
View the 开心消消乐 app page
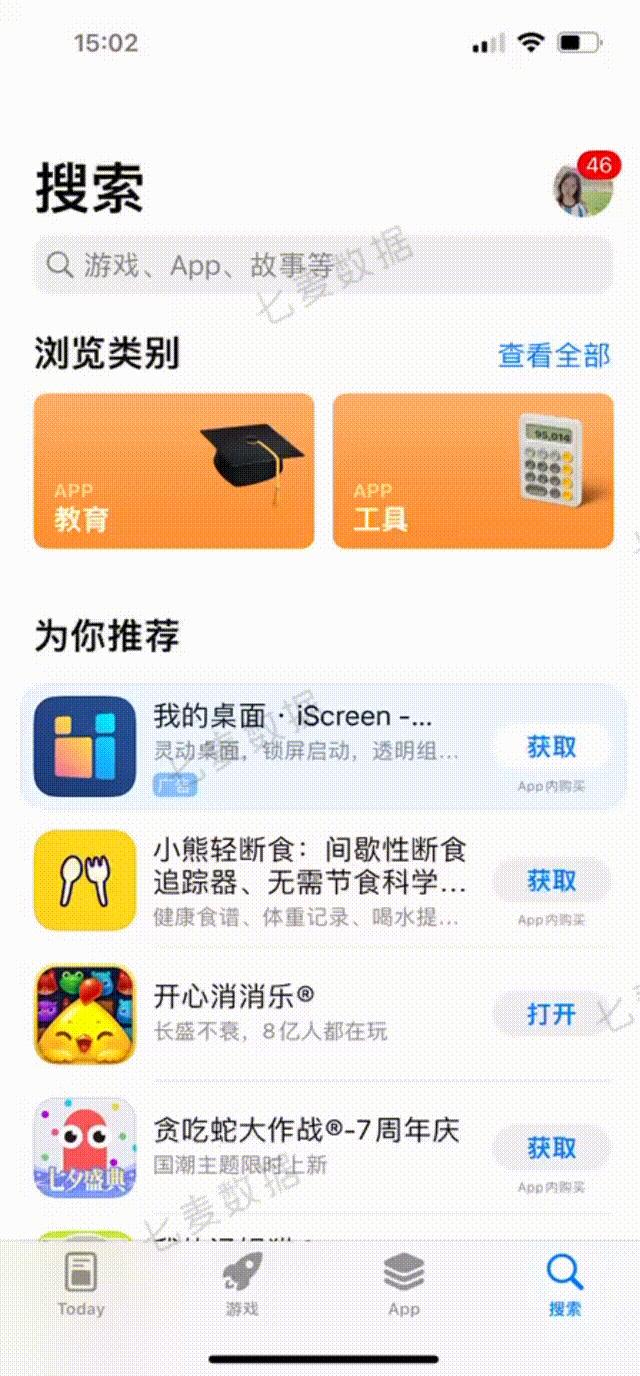[x=300, y=1012]
